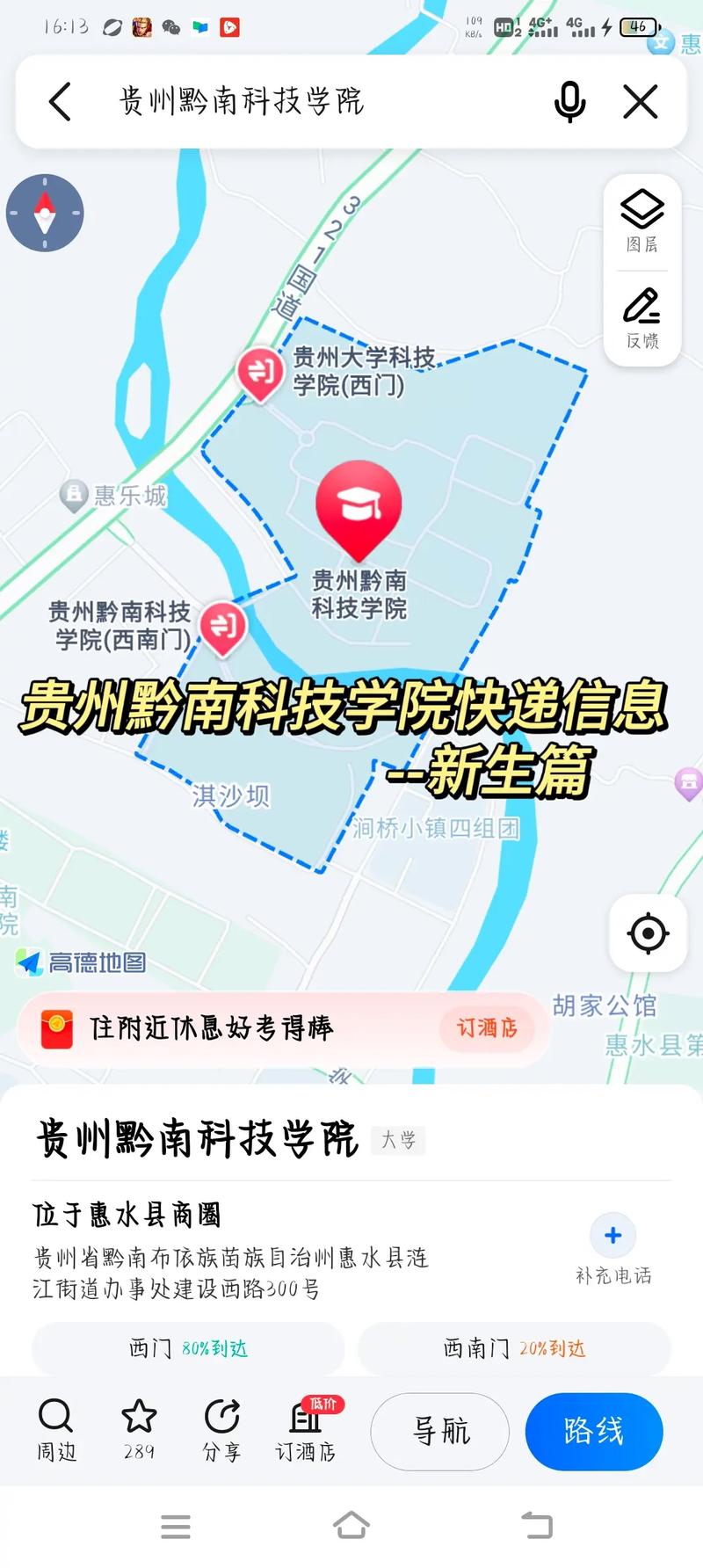
Task: Tap 补充电话 plus to add a phone number
Action: [613, 1235]
